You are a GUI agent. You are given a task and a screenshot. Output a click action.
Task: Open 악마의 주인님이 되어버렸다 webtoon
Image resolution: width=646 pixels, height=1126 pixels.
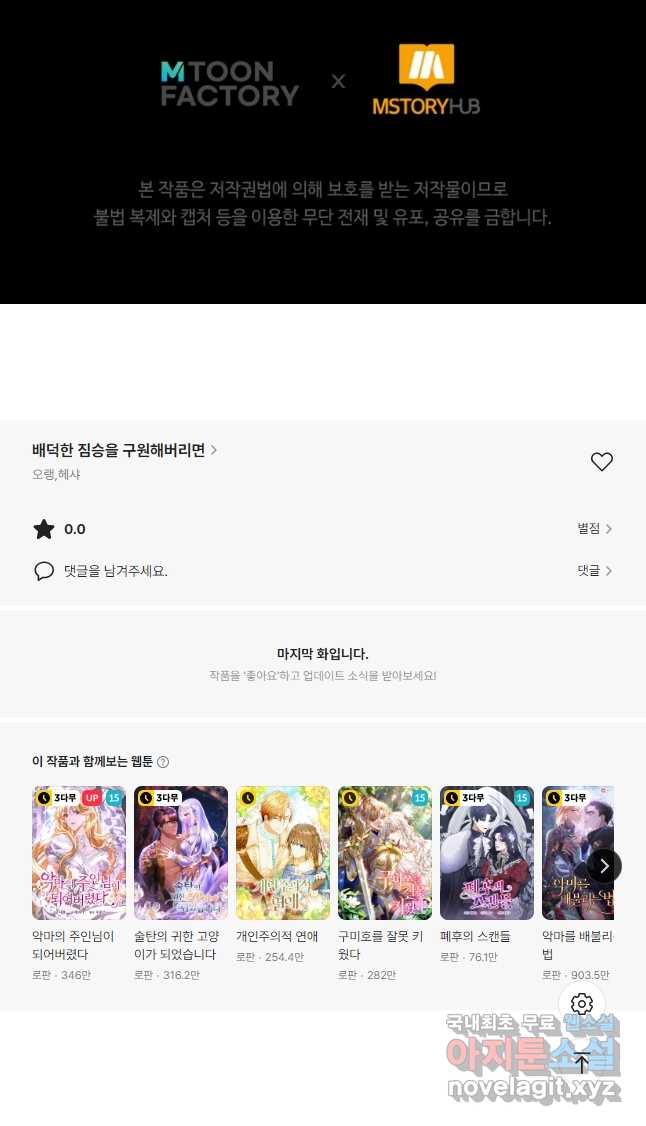(x=79, y=853)
